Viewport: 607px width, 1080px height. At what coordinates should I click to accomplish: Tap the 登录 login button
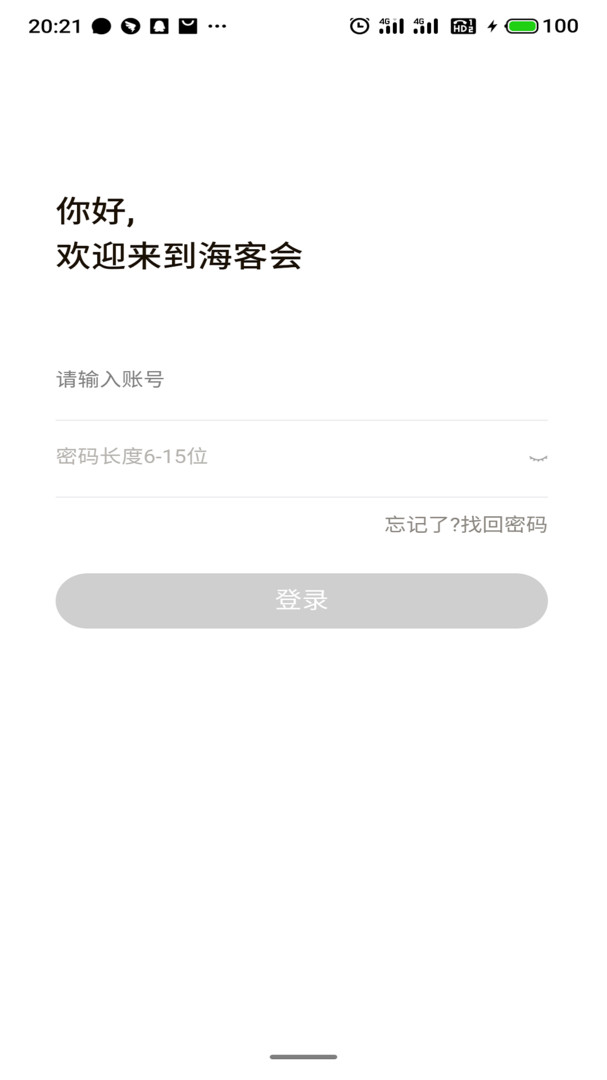point(302,601)
